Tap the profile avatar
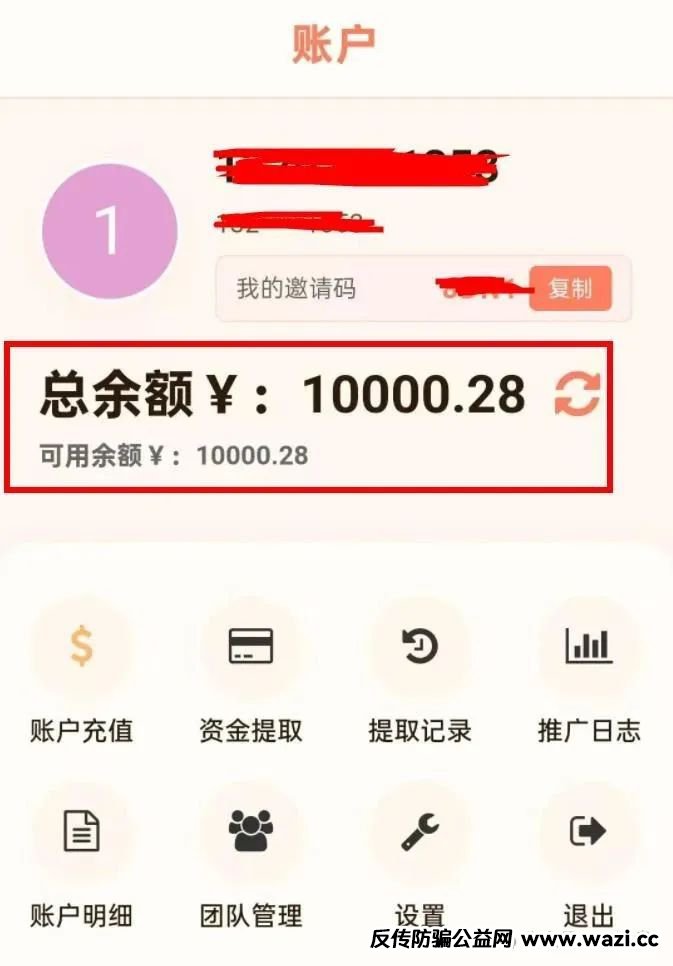Image resolution: width=673 pixels, height=966 pixels. coord(110,232)
